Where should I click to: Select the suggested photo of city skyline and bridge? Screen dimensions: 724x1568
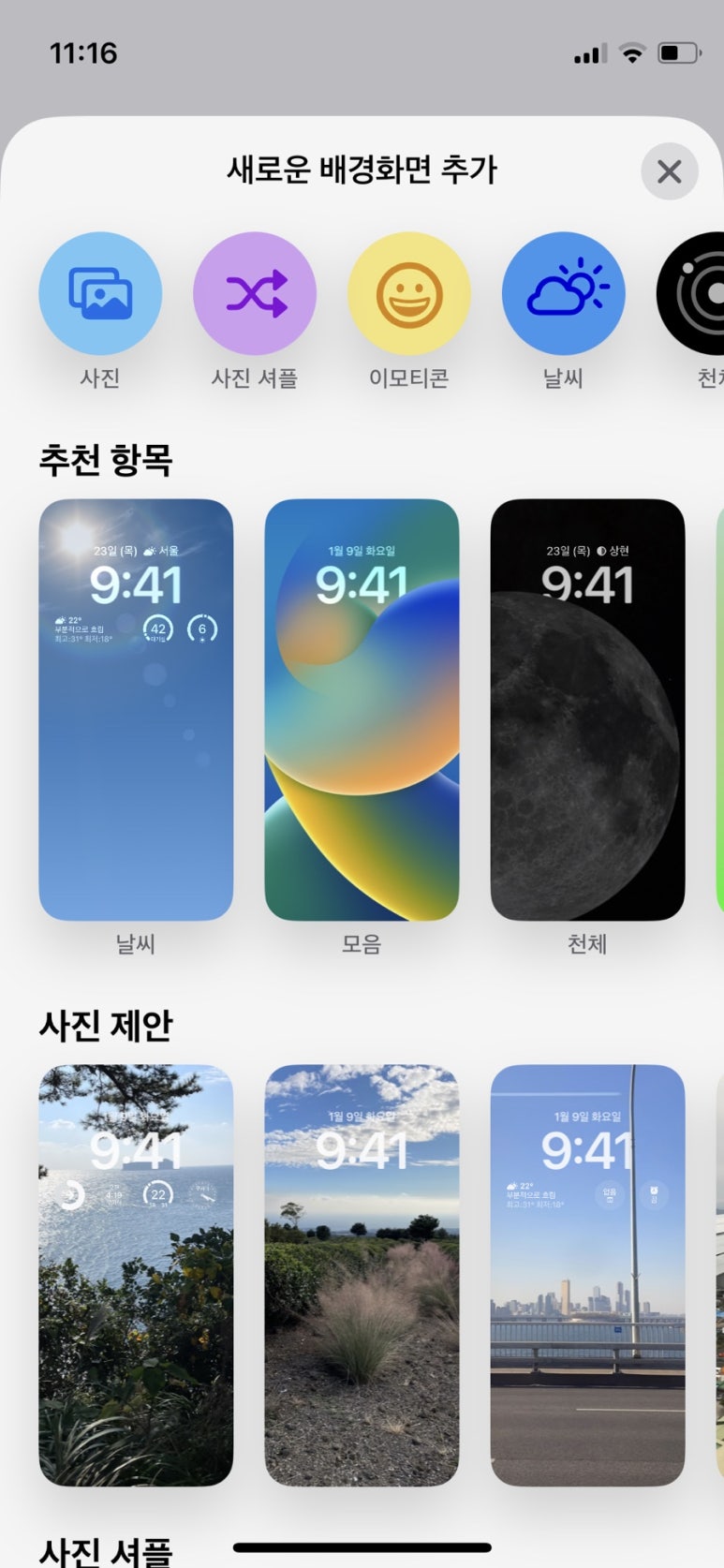(587, 1275)
